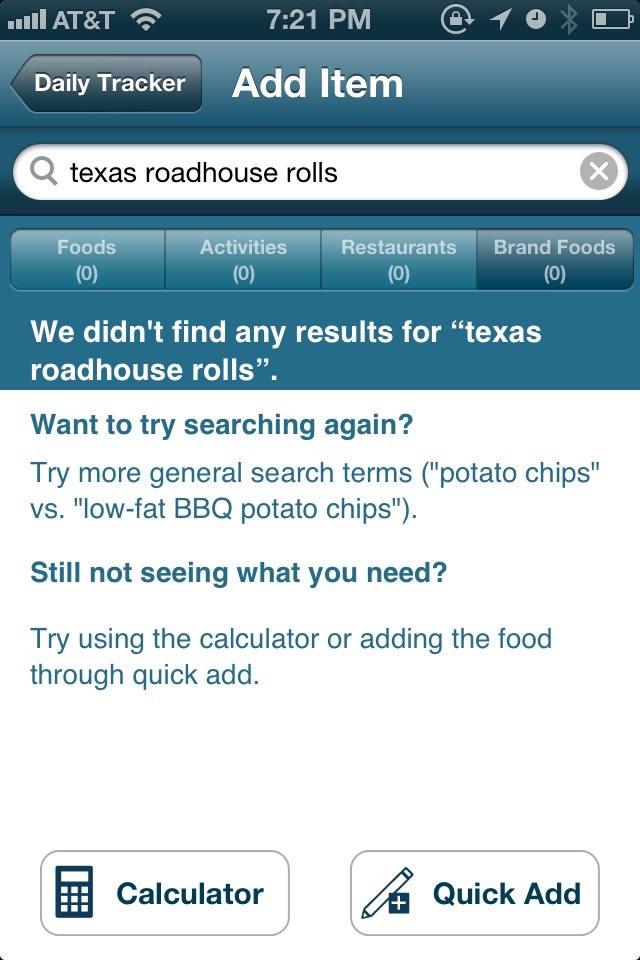Select the Activities tab
640x960 pixels.
coord(243,260)
